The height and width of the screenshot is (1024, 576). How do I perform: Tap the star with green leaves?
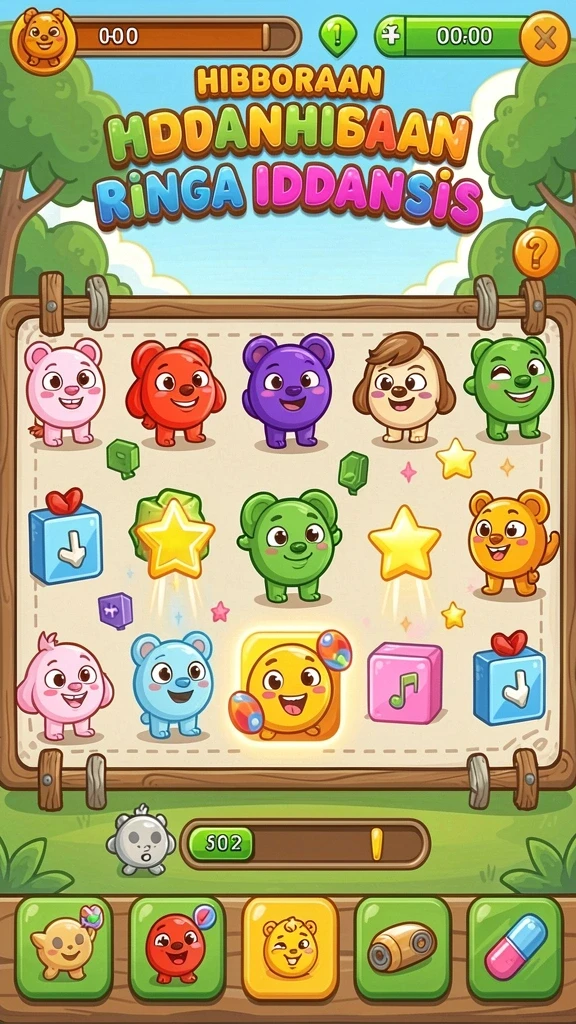point(173,535)
